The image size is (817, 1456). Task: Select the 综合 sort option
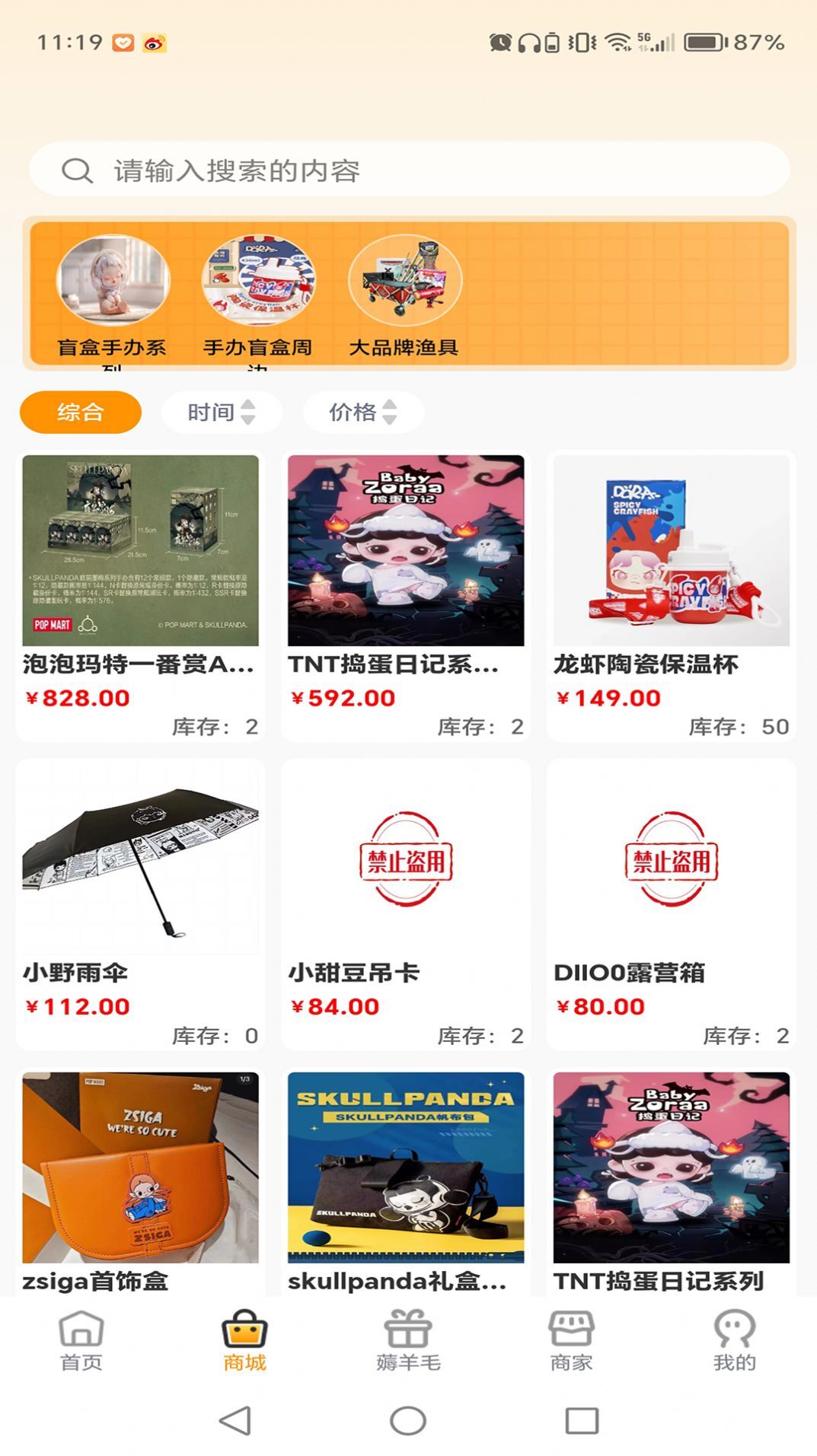pos(81,412)
